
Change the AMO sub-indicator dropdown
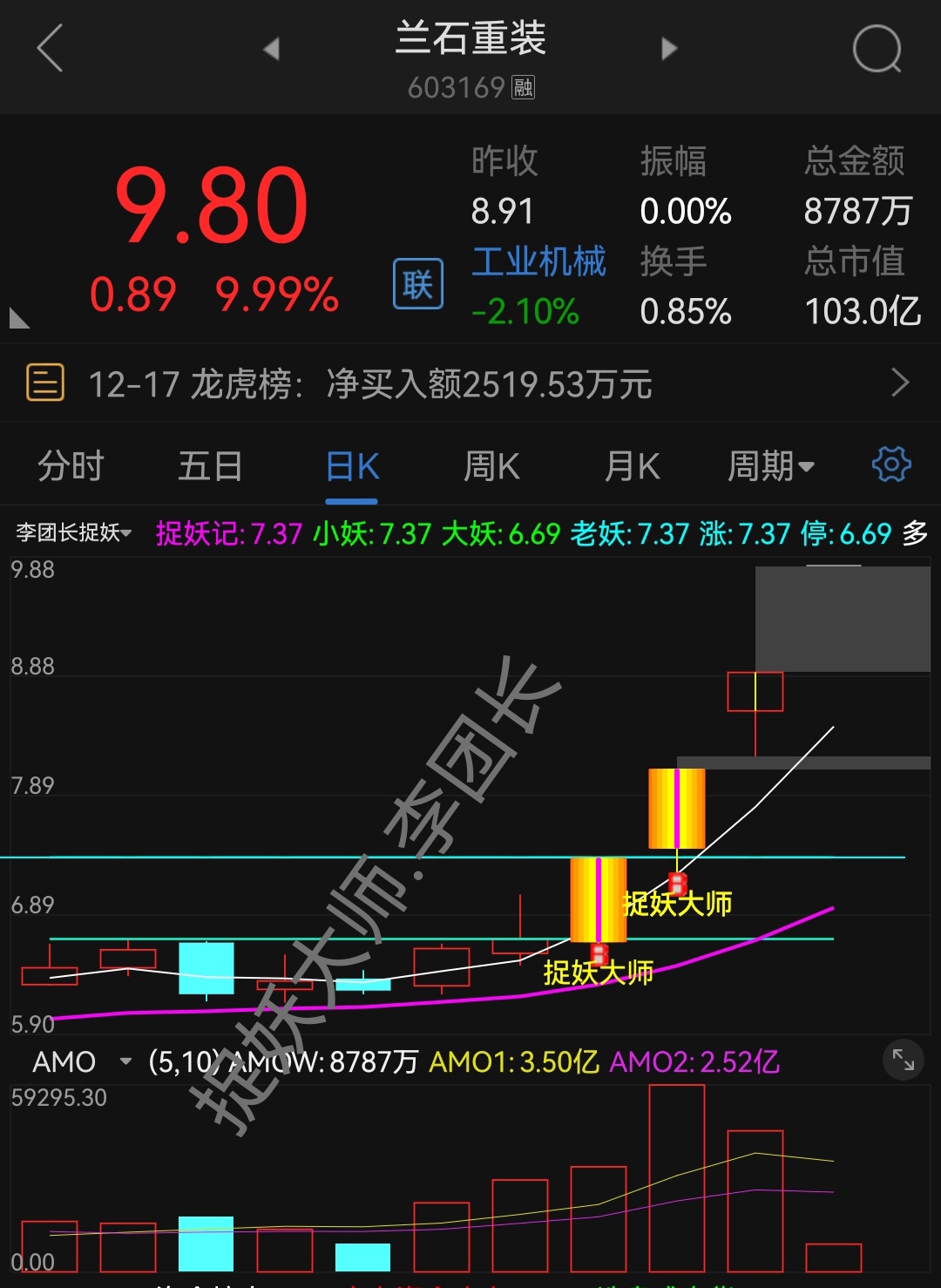point(80,1061)
